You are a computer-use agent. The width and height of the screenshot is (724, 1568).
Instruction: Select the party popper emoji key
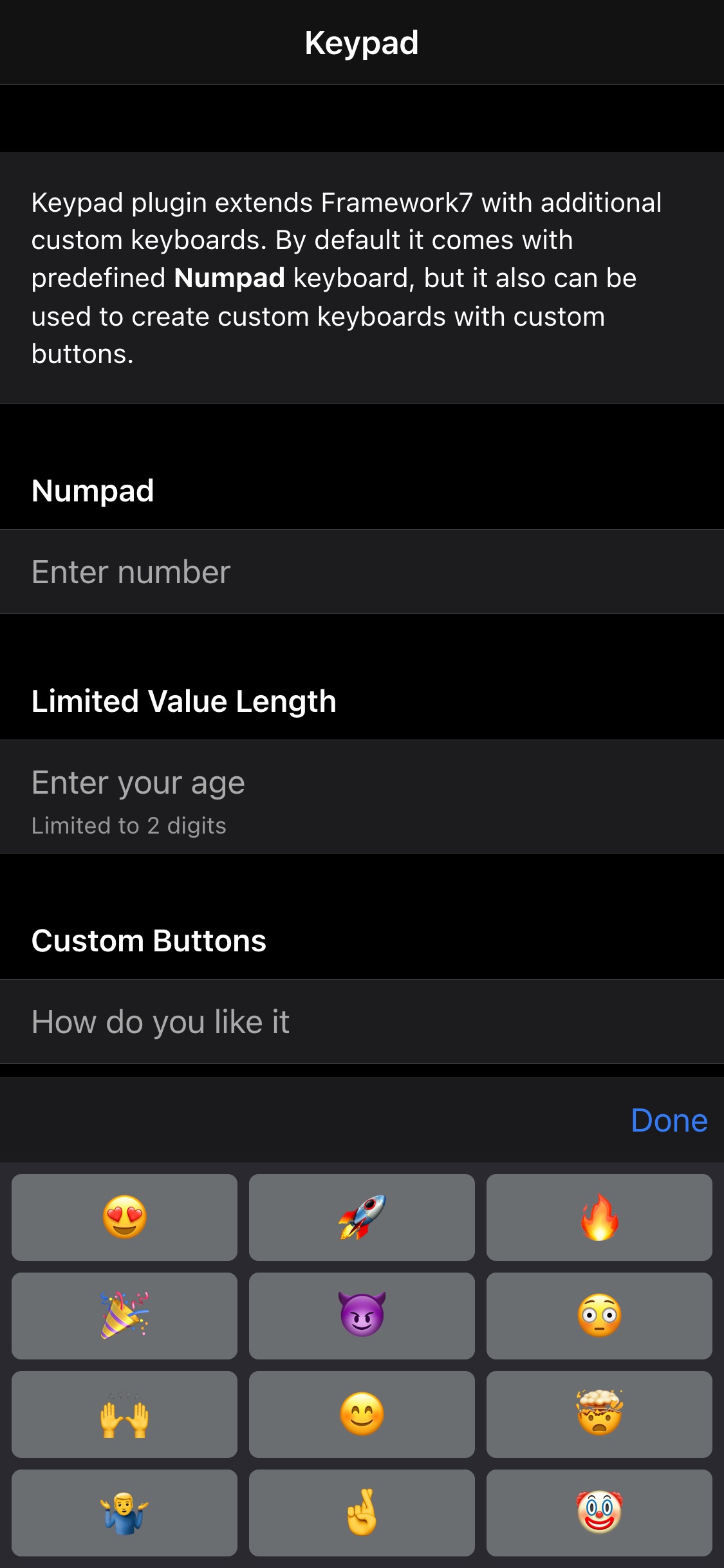click(x=124, y=1316)
